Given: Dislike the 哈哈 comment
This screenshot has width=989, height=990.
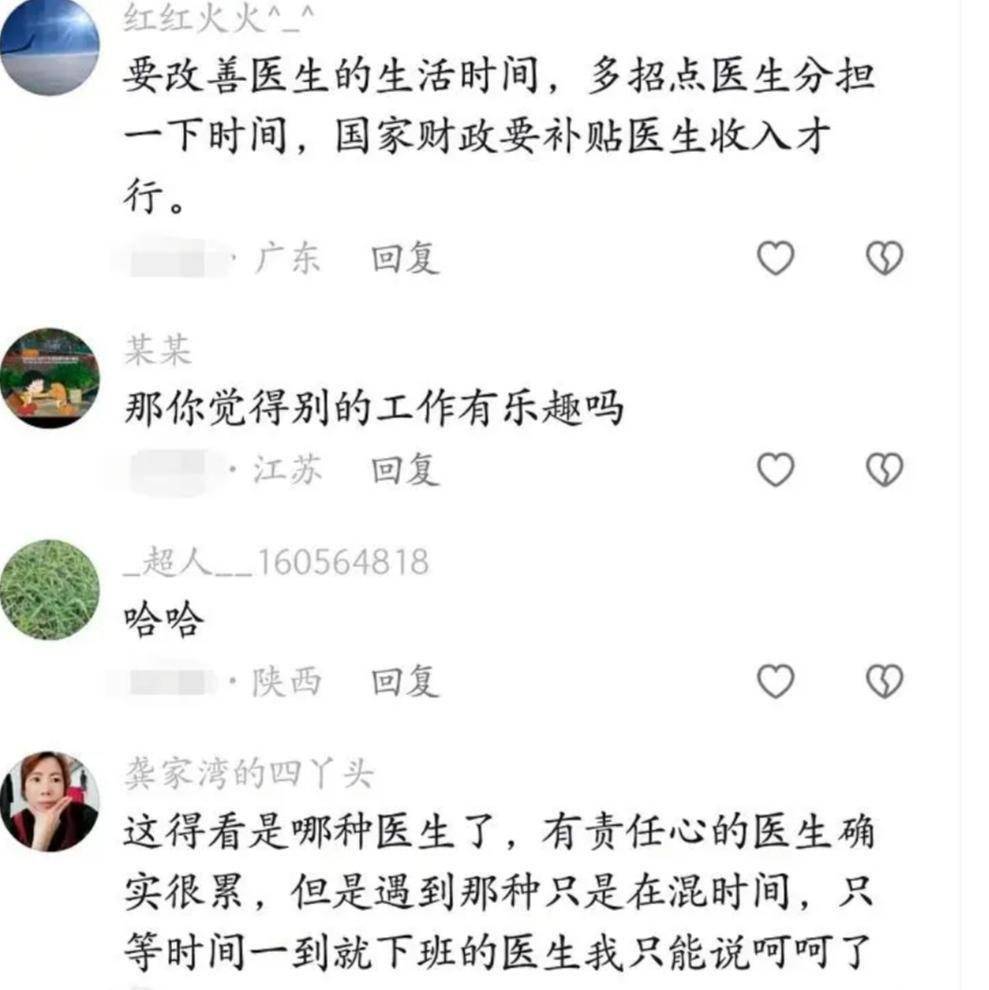Looking at the screenshot, I should coord(884,682).
